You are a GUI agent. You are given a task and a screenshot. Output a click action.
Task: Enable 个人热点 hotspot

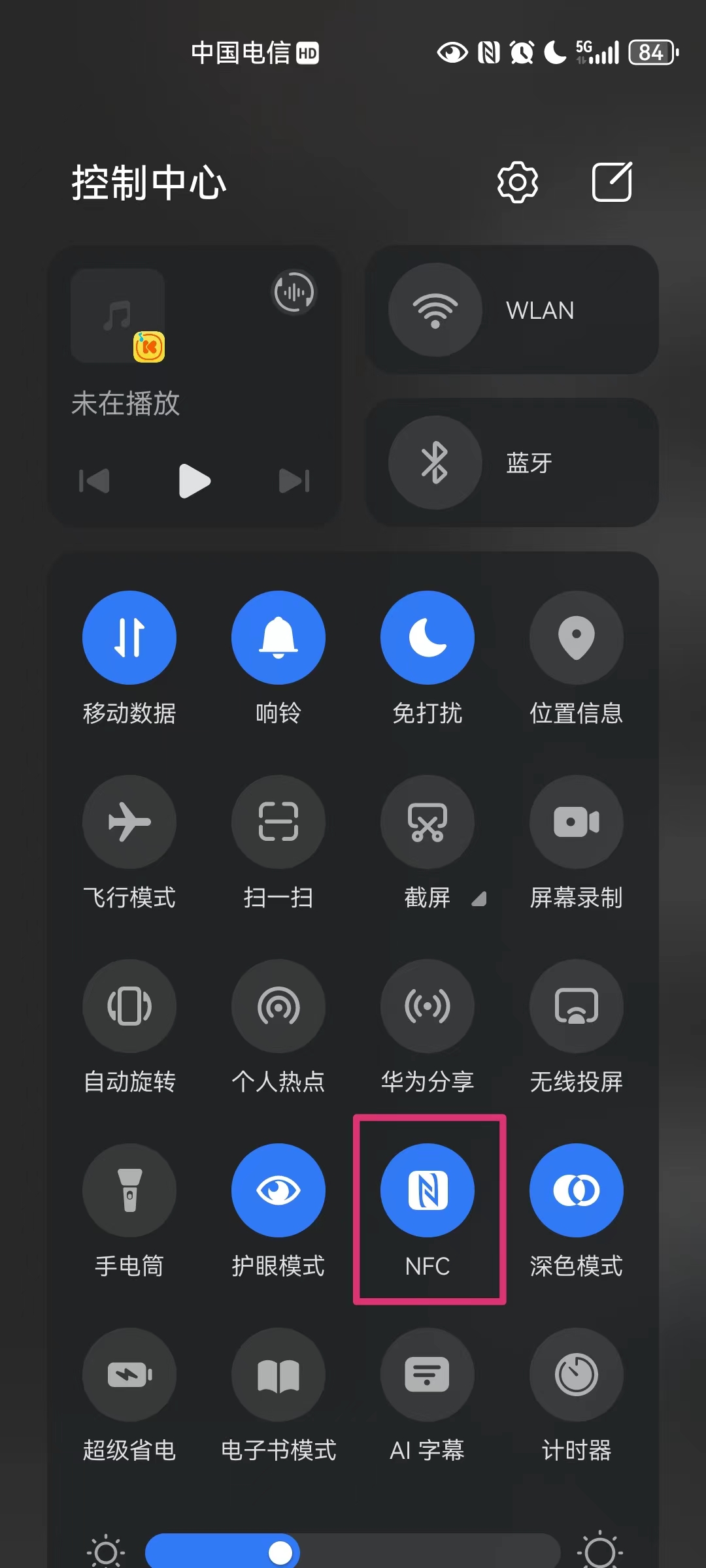pos(278,1006)
